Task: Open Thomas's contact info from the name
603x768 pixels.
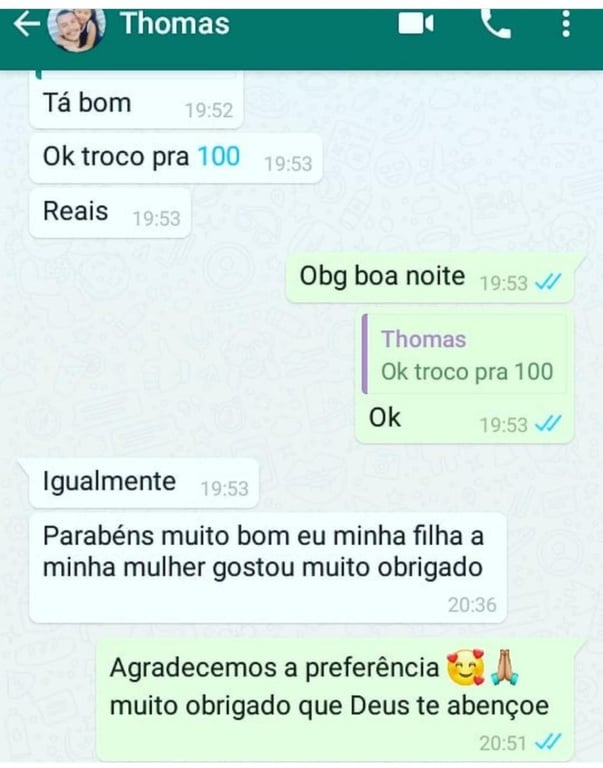Action: pyautogui.click(x=175, y=24)
